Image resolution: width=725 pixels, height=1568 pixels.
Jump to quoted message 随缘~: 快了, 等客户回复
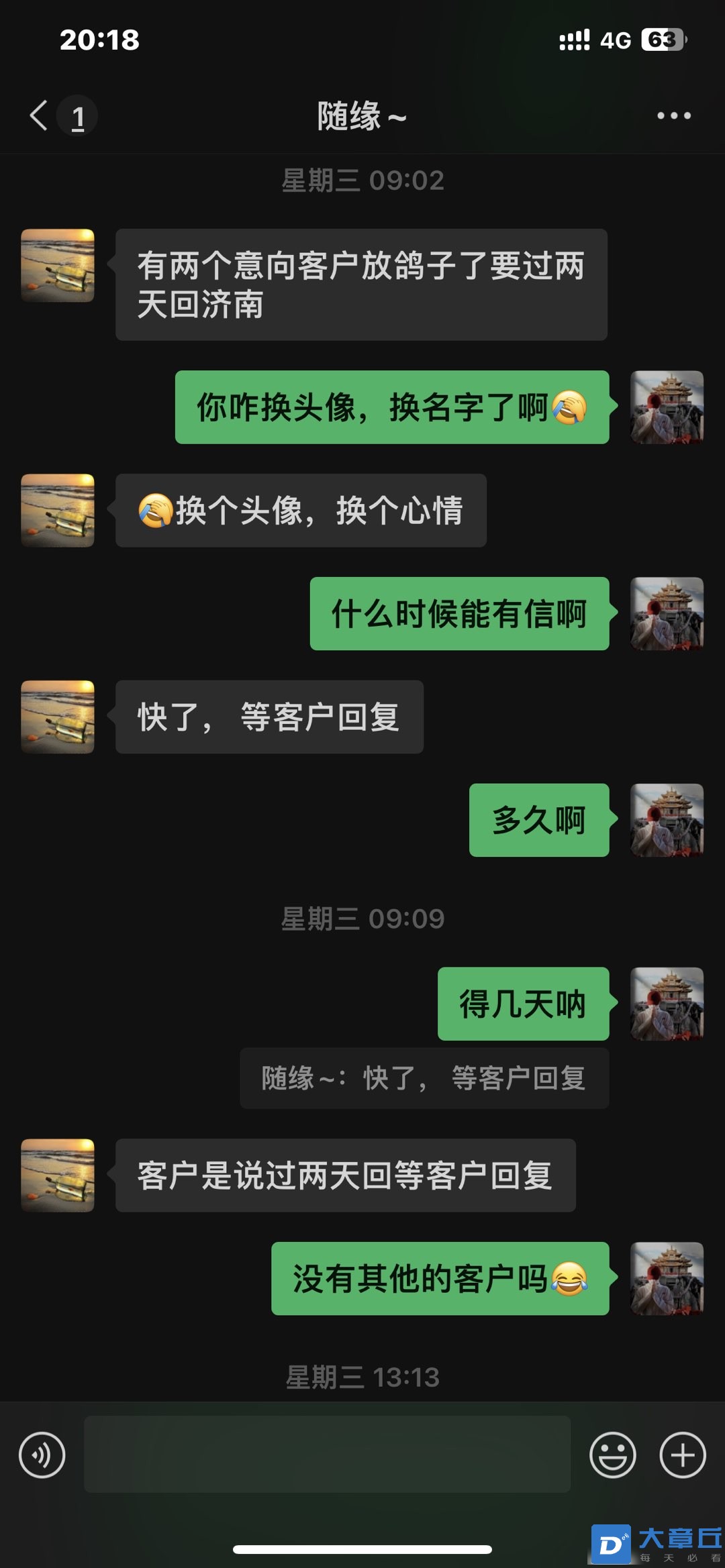[424, 1078]
